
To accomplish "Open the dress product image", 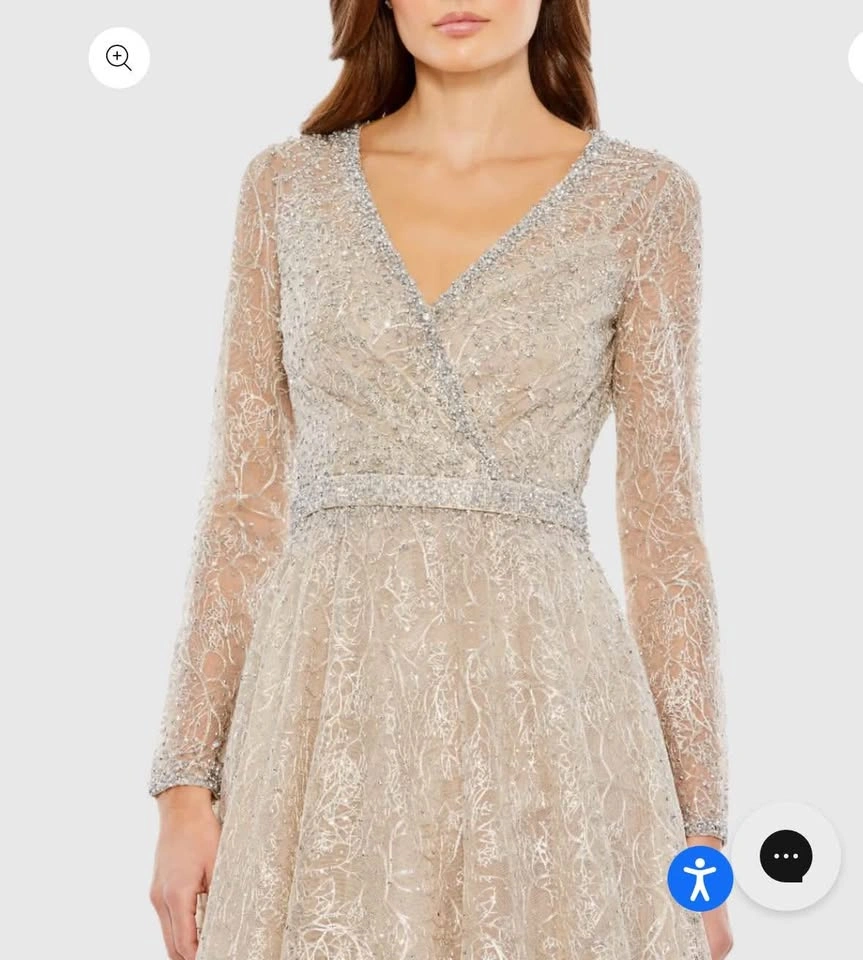I will point(432,480).
